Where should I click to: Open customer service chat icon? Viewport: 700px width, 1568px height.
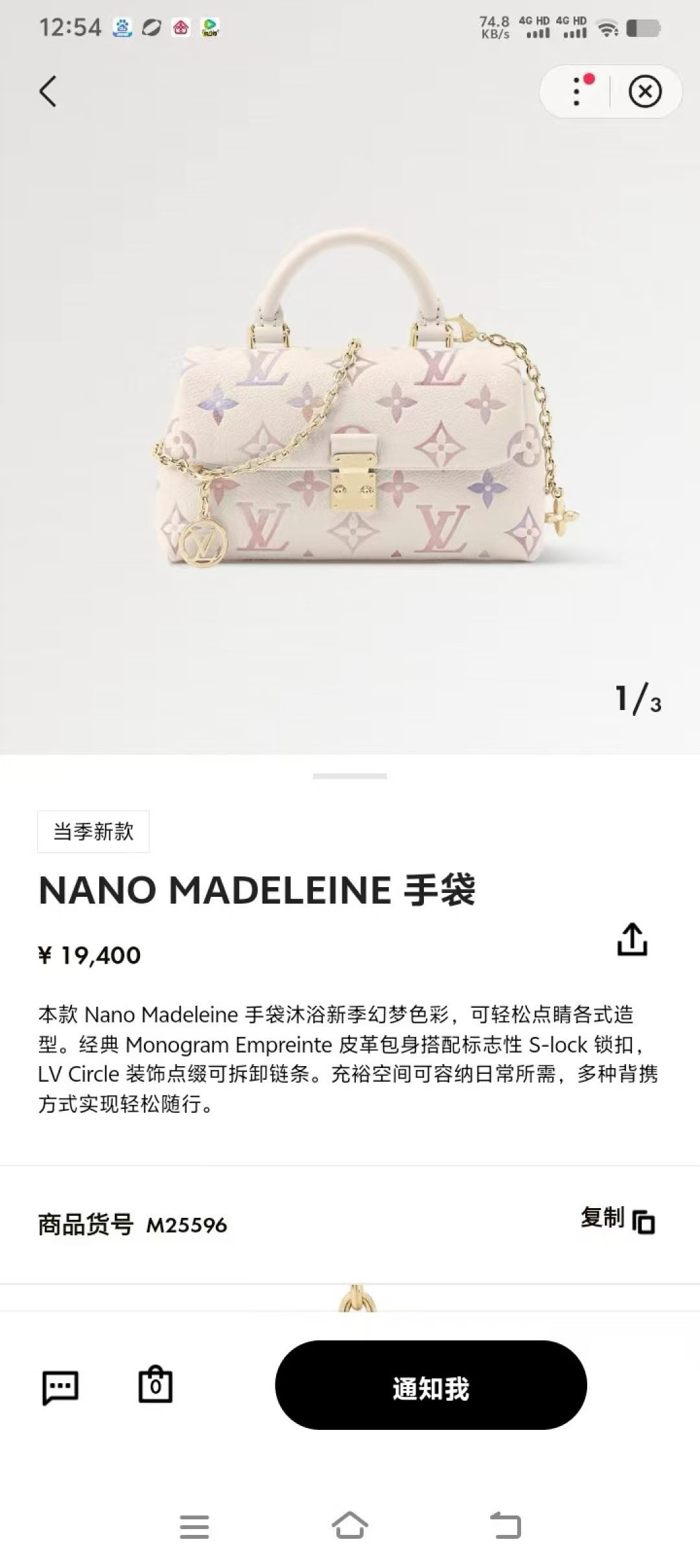[x=60, y=1388]
